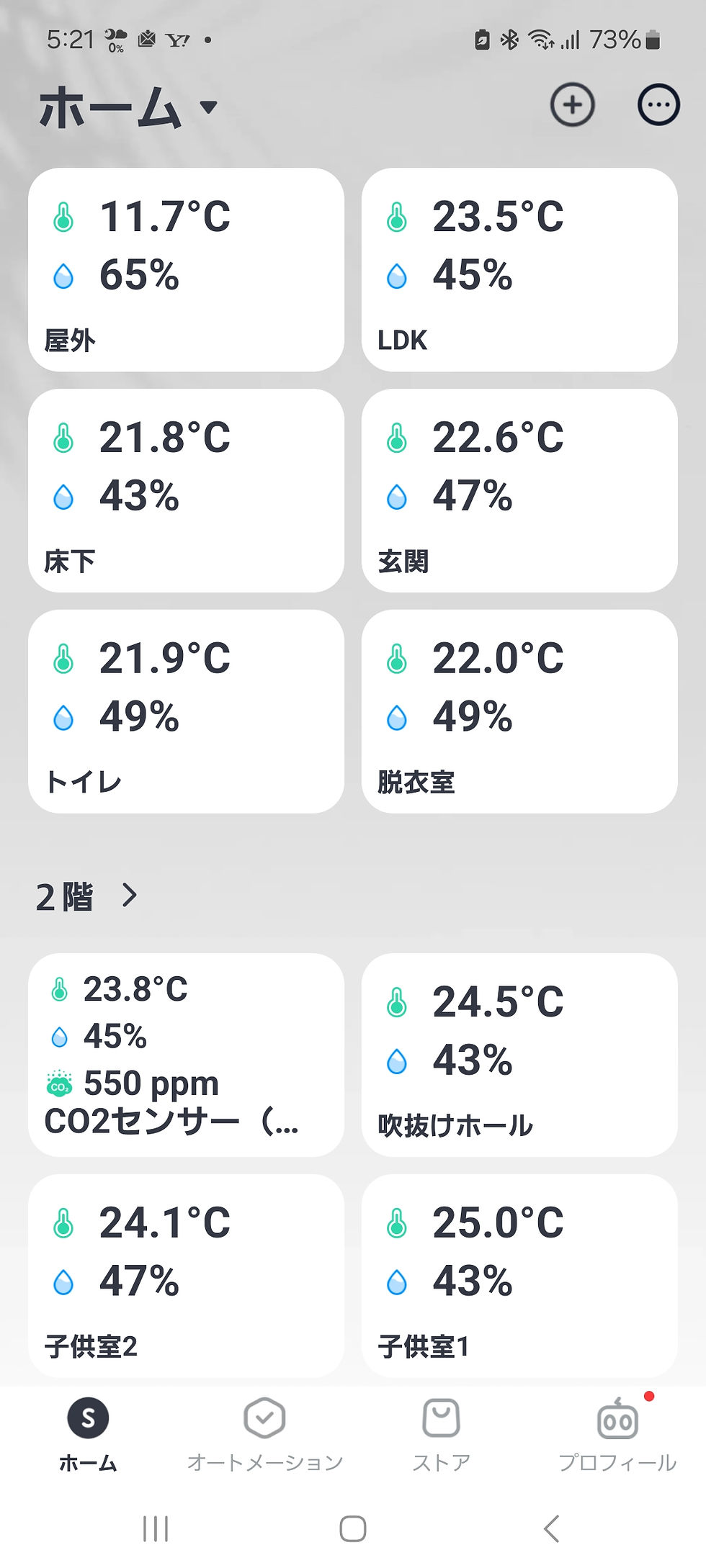Tap the system back button

(x=551, y=1528)
